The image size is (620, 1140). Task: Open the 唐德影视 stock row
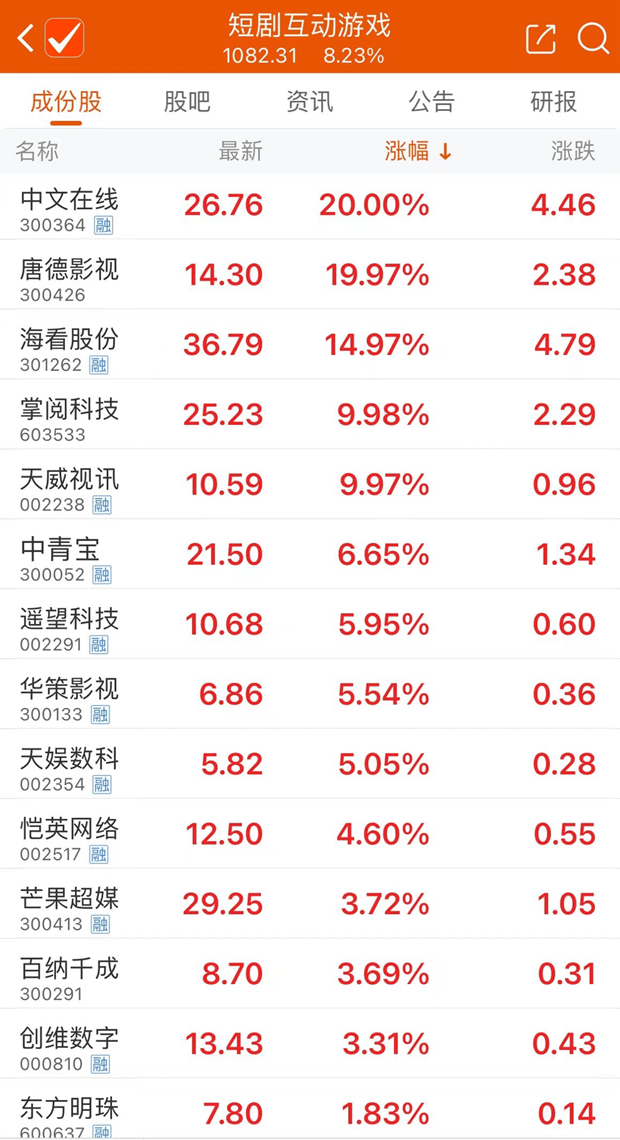pyautogui.click(x=310, y=275)
